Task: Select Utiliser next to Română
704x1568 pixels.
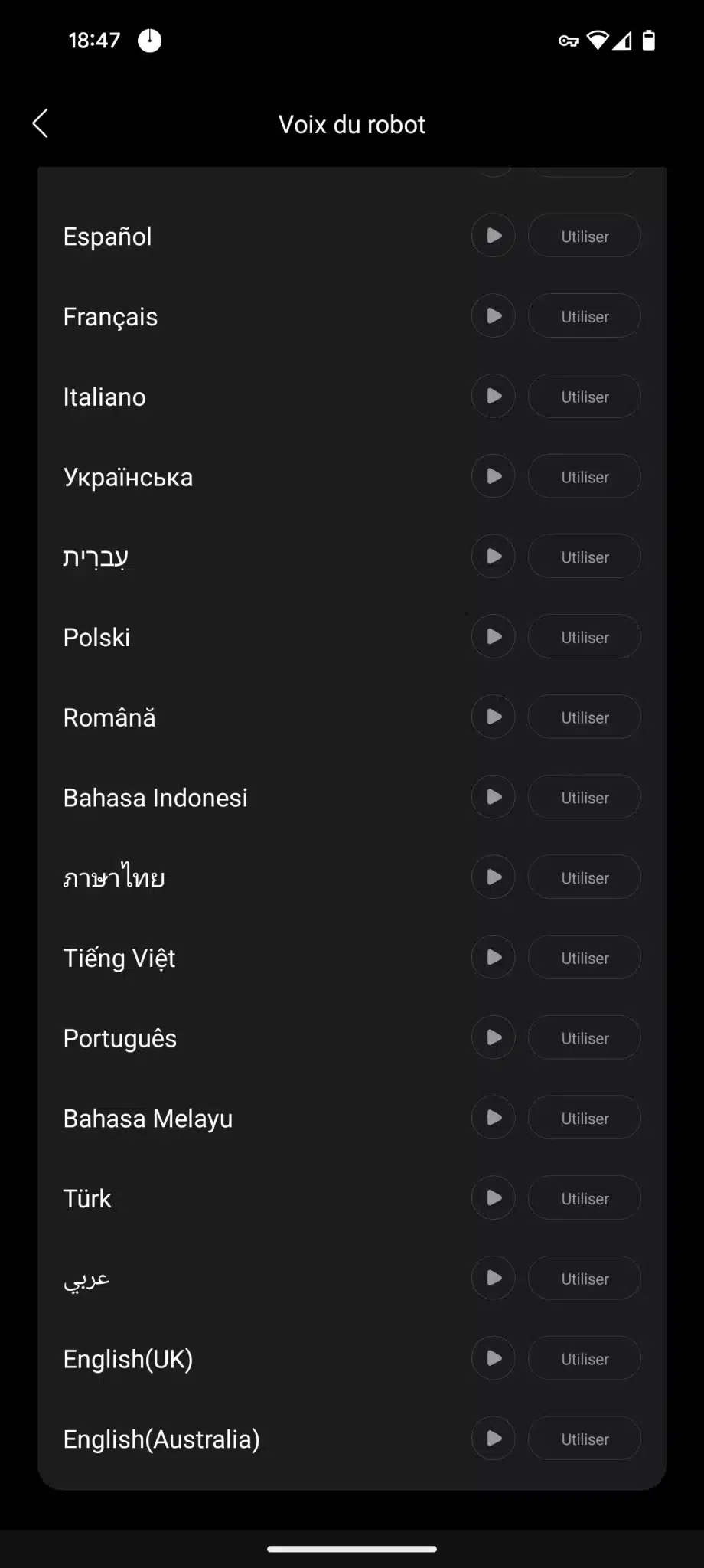Action: coord(585,717)
